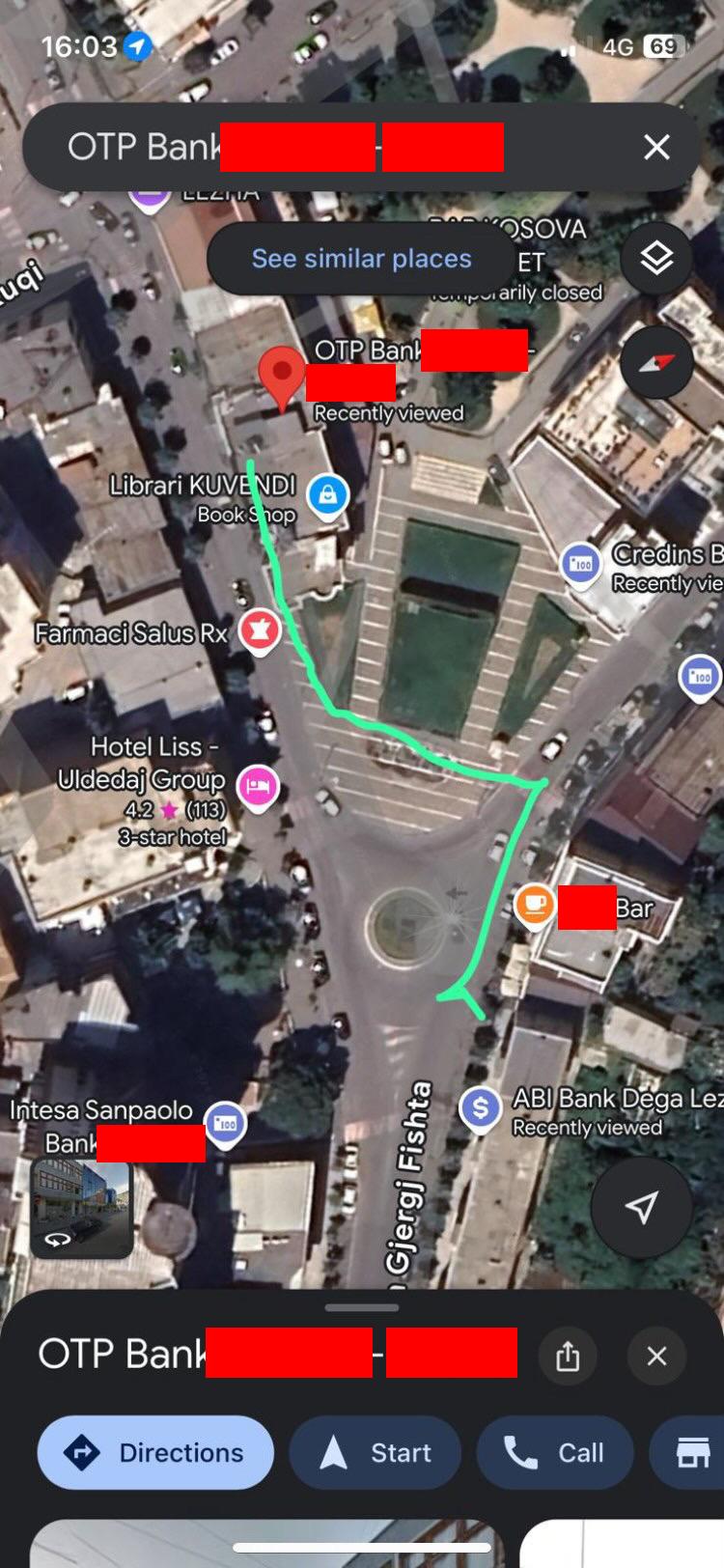Viewport: 724px width, 1568px height.
Task: Start navigation to OTP Bank
Action: [376, 1452]
